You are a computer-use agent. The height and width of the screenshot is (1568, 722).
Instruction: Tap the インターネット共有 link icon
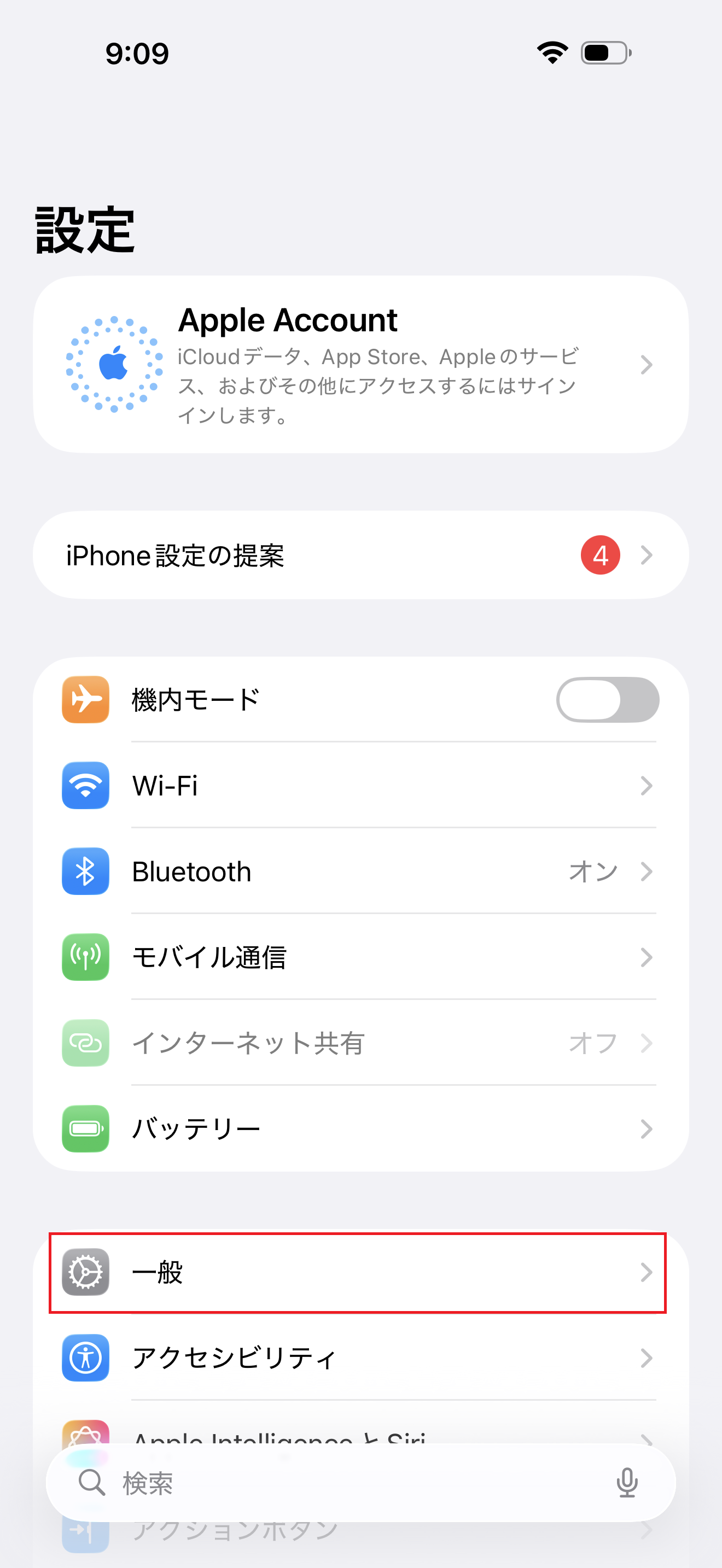coord(85,1043)
